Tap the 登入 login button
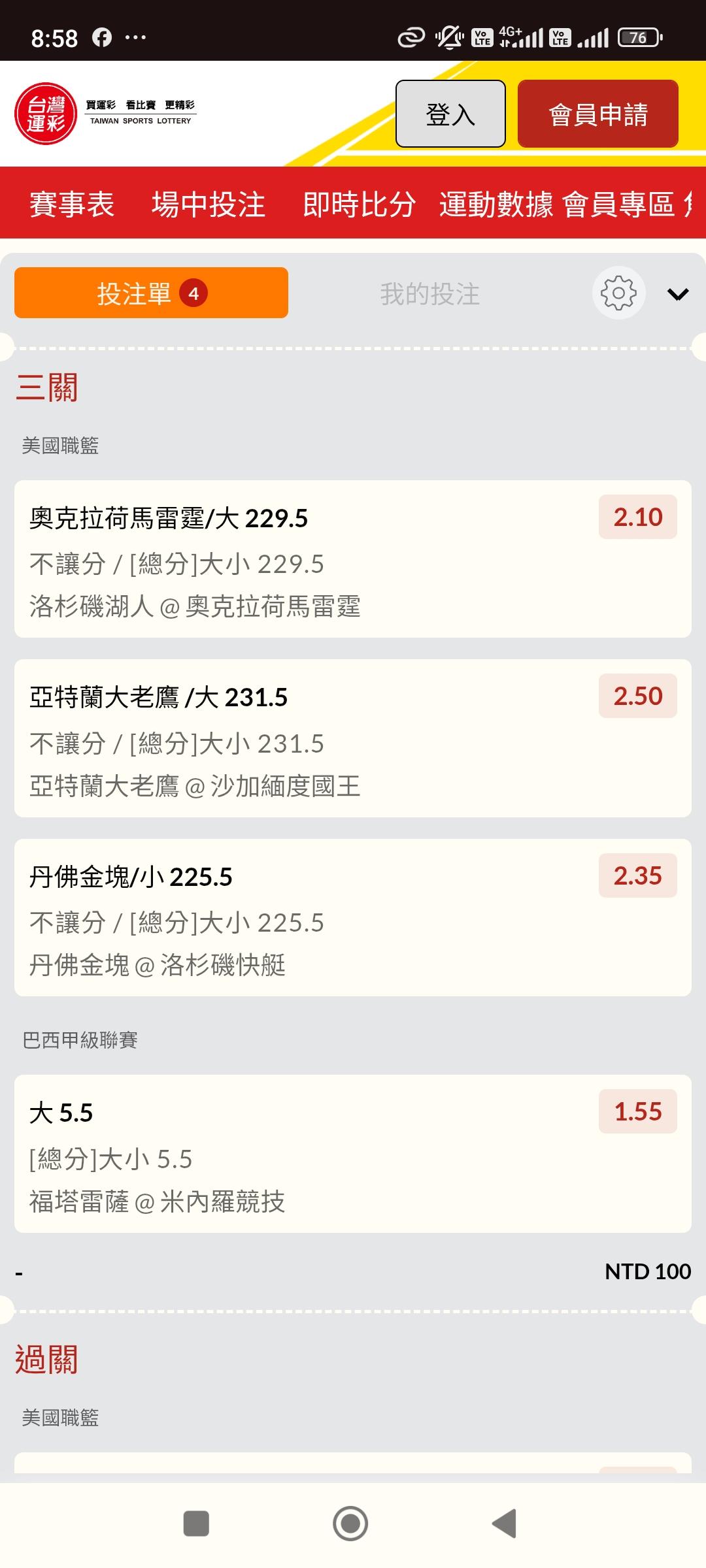Screen dimensions: 706x1568 tap(450, 114)
